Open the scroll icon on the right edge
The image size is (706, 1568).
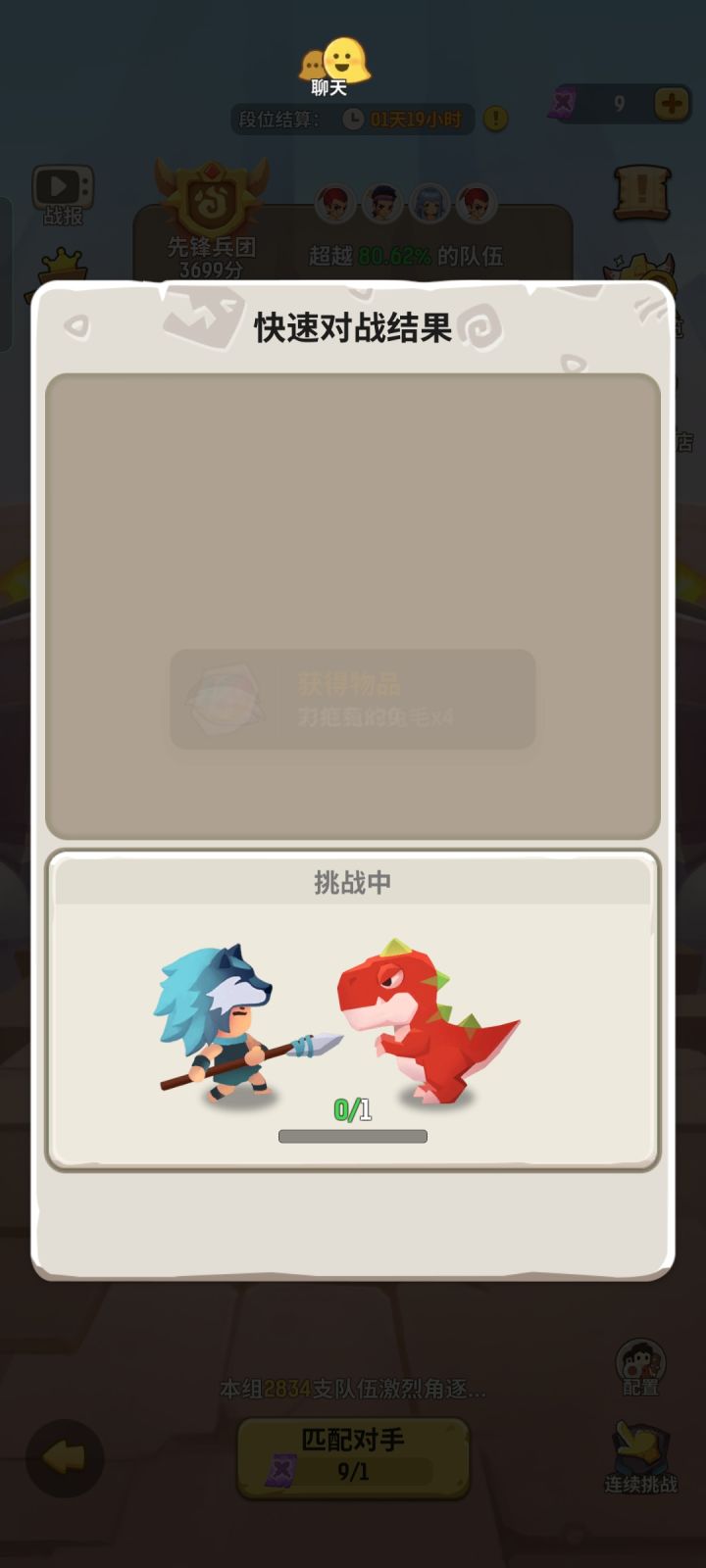(x=644, y=193)
